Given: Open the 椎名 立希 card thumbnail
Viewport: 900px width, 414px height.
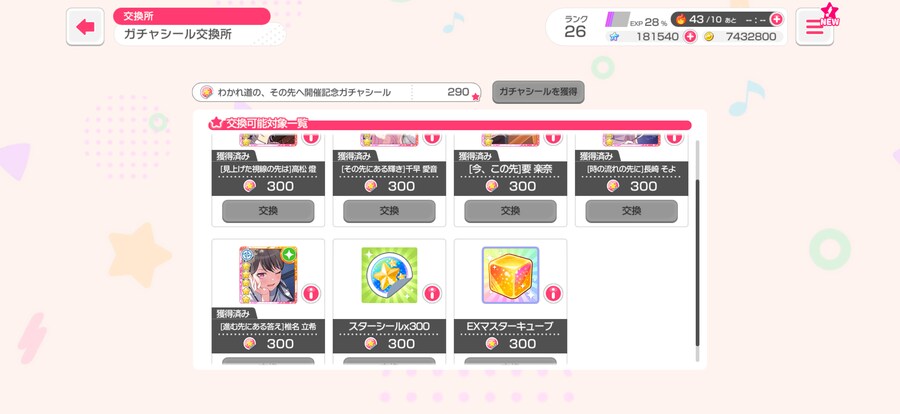Looking at the screenshot, I should click(268, 275).
